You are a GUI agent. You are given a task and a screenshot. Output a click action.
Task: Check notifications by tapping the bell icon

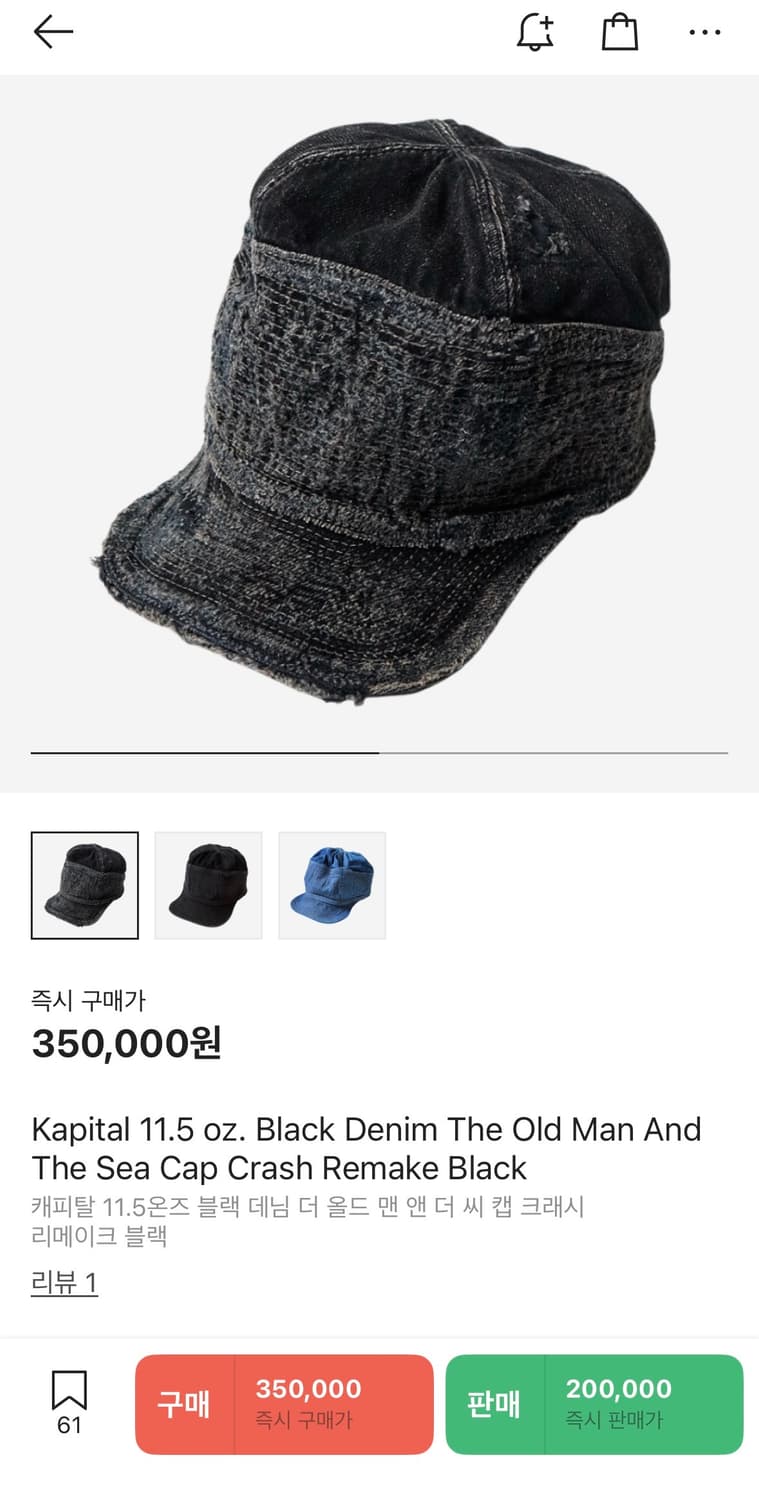(x=536, y=31)
